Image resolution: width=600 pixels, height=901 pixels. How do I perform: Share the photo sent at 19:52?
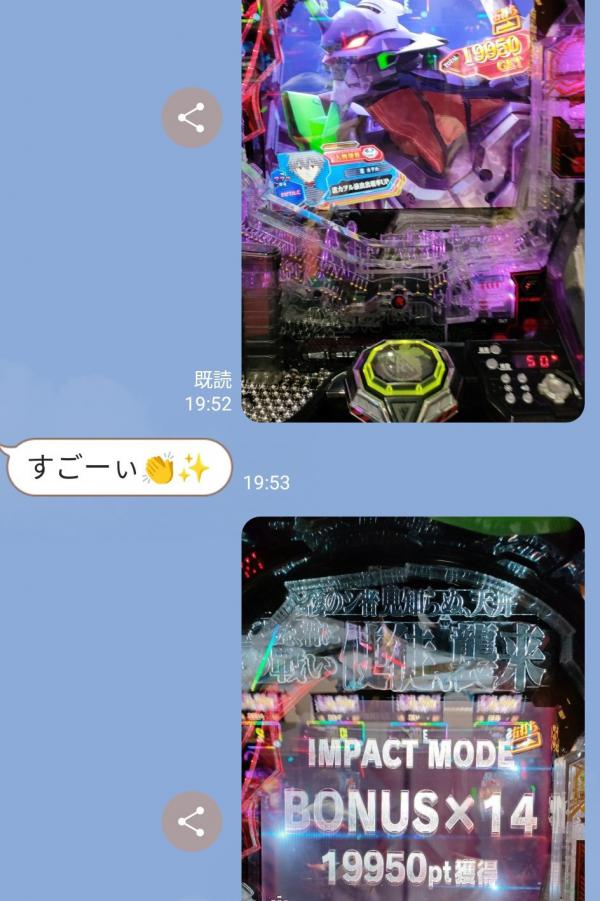coord(191,118)
